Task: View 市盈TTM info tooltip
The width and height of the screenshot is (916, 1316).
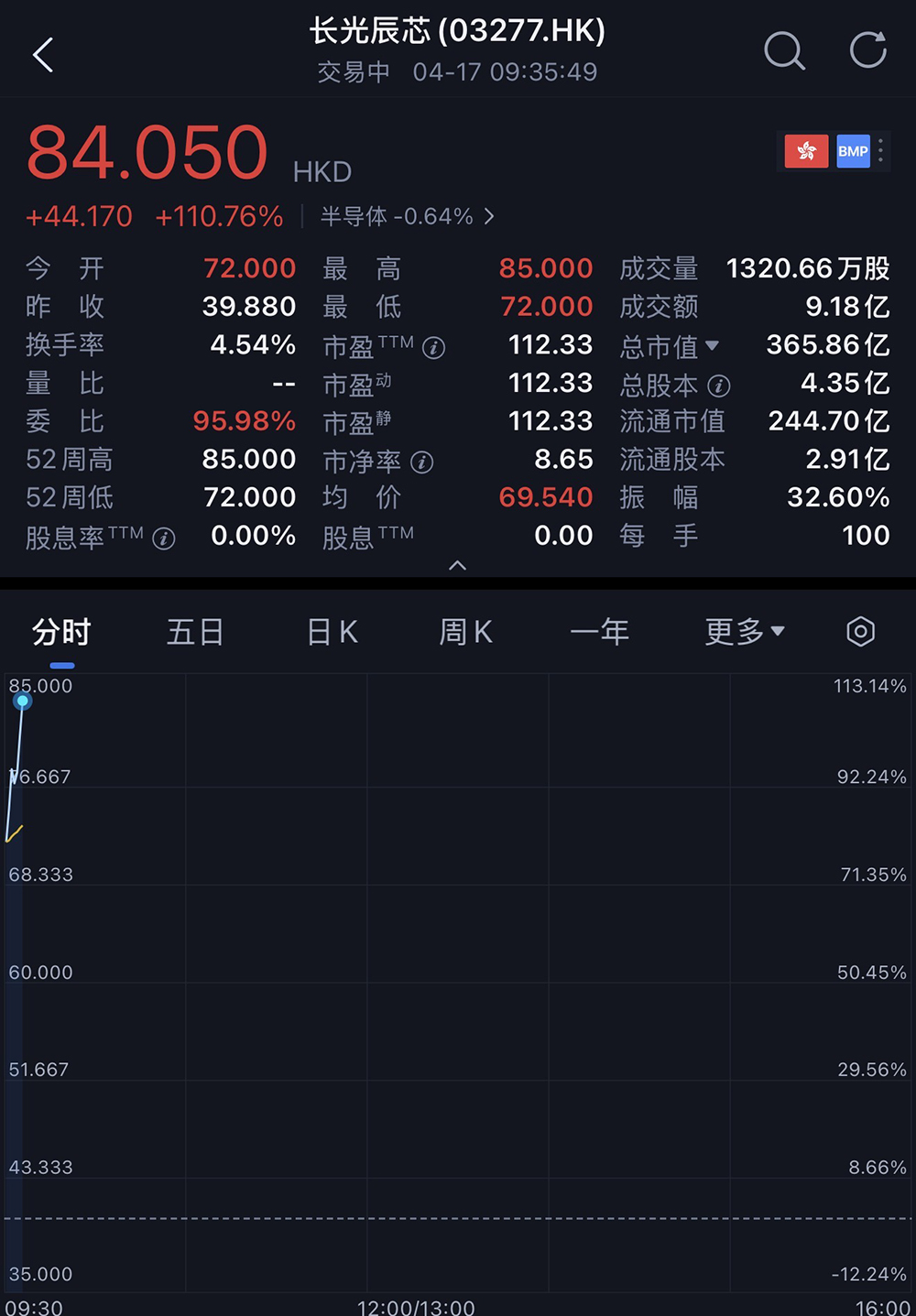Action: click(x=433, y=348)
